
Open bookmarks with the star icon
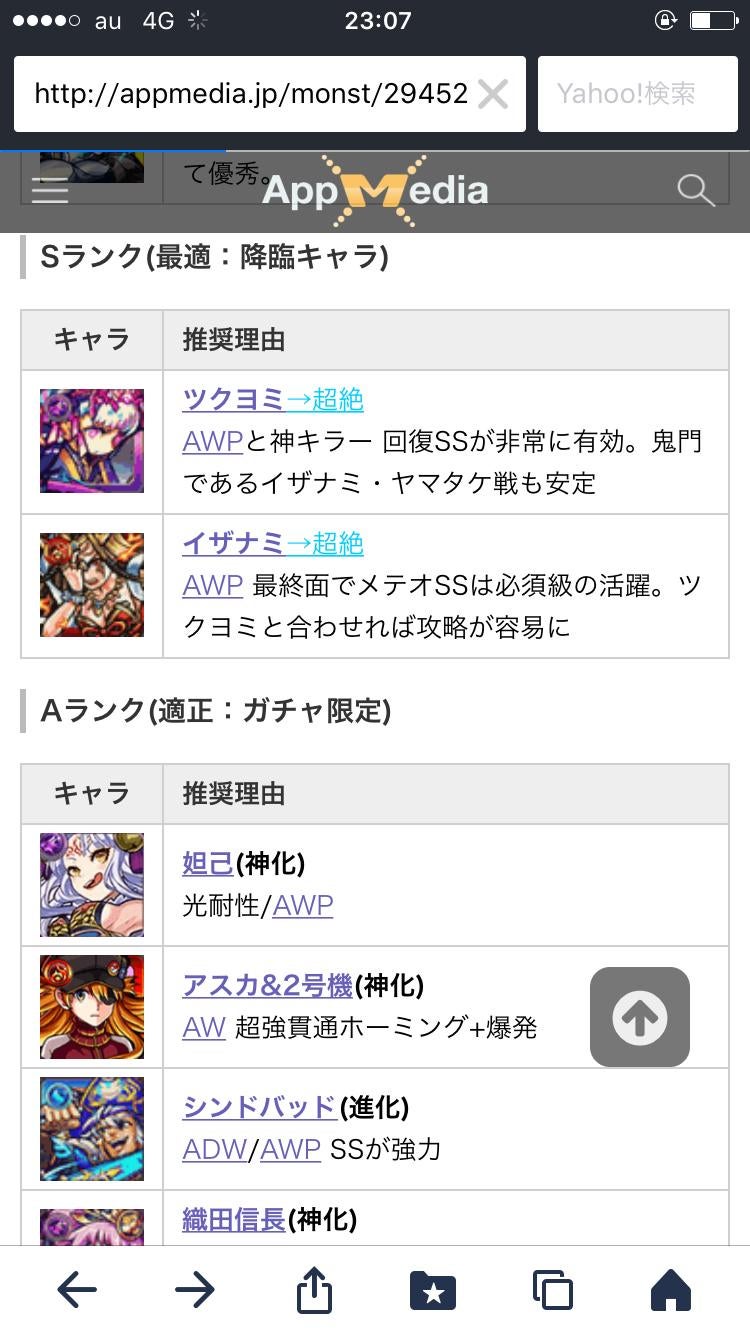coord(432,1289)
